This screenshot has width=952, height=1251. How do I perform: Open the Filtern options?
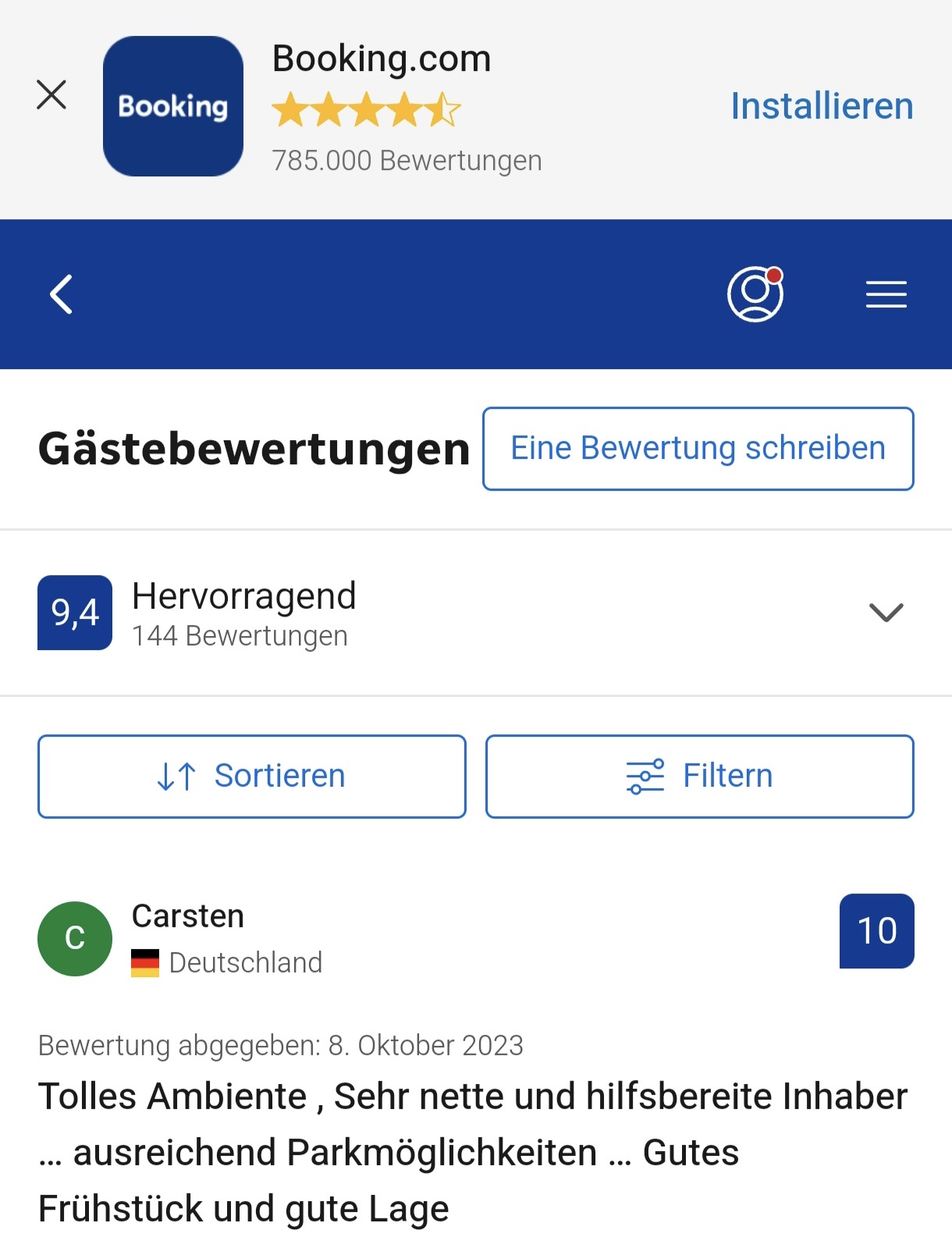coord(699,777)
